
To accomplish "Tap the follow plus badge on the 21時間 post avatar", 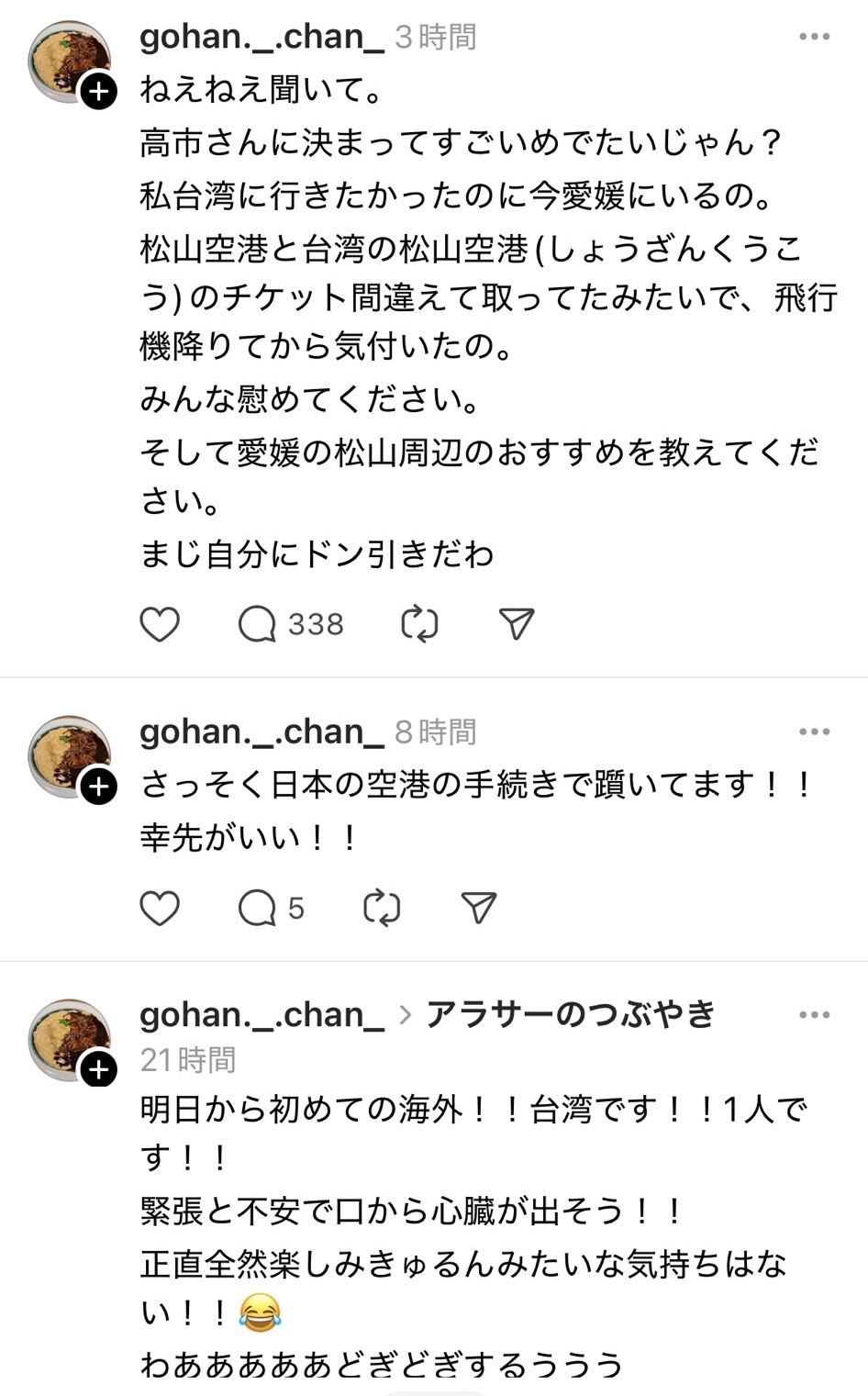I will point(99,1070).
